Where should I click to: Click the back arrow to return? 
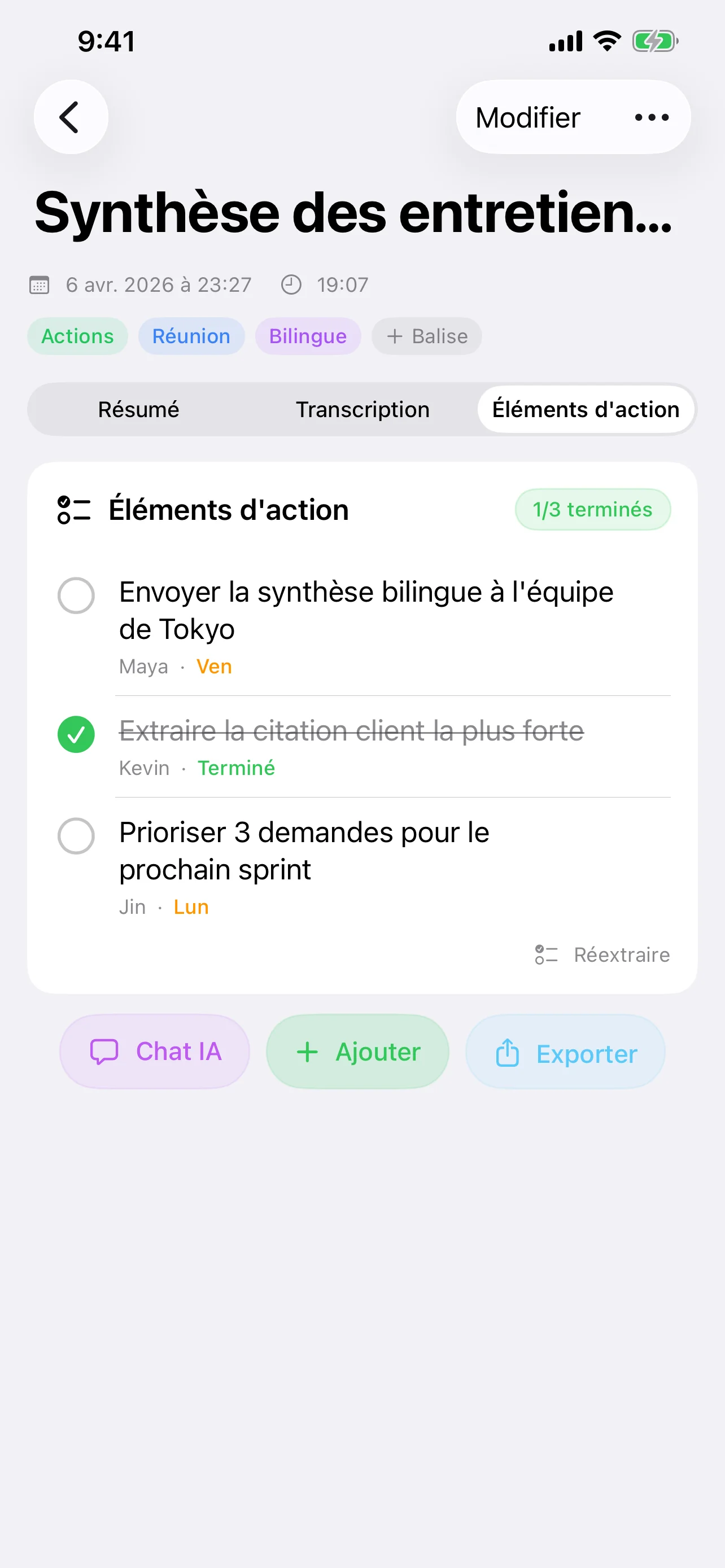pos(70,116)
